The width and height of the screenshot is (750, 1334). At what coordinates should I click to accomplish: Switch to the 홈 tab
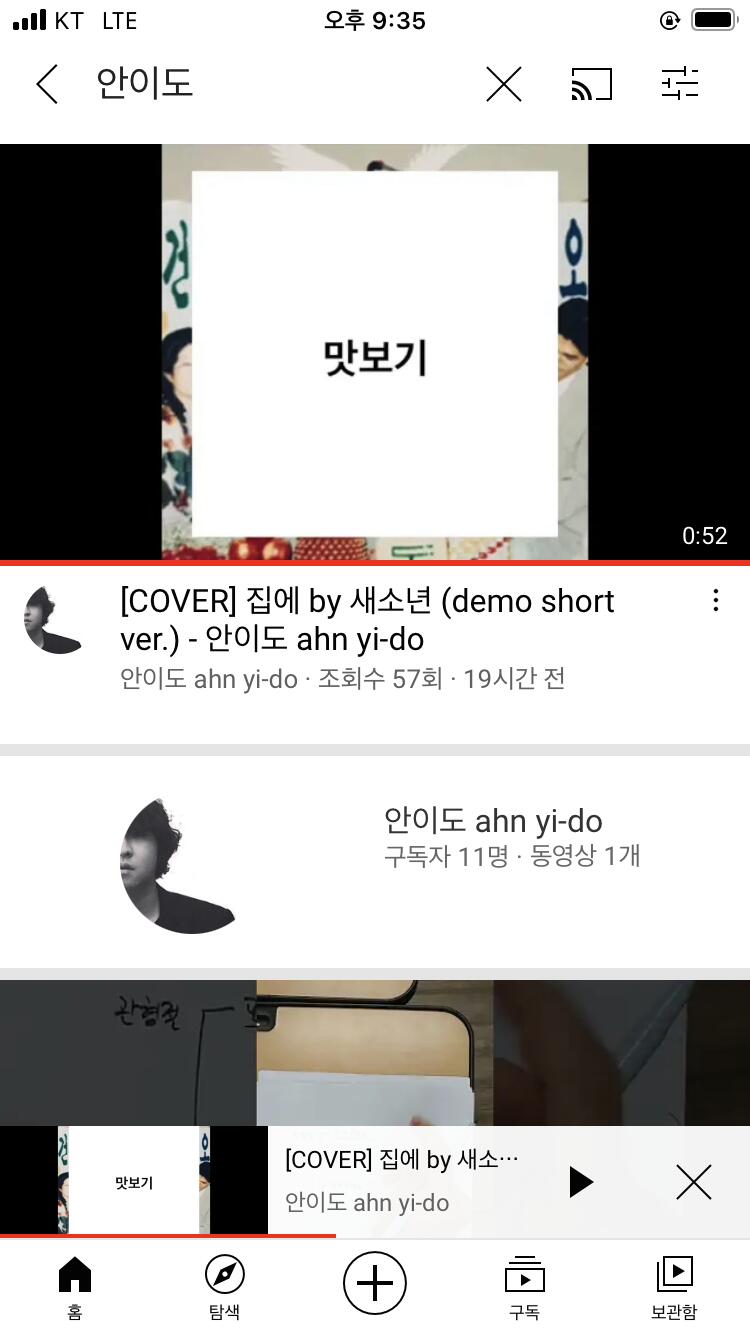tap(75, 1288)
